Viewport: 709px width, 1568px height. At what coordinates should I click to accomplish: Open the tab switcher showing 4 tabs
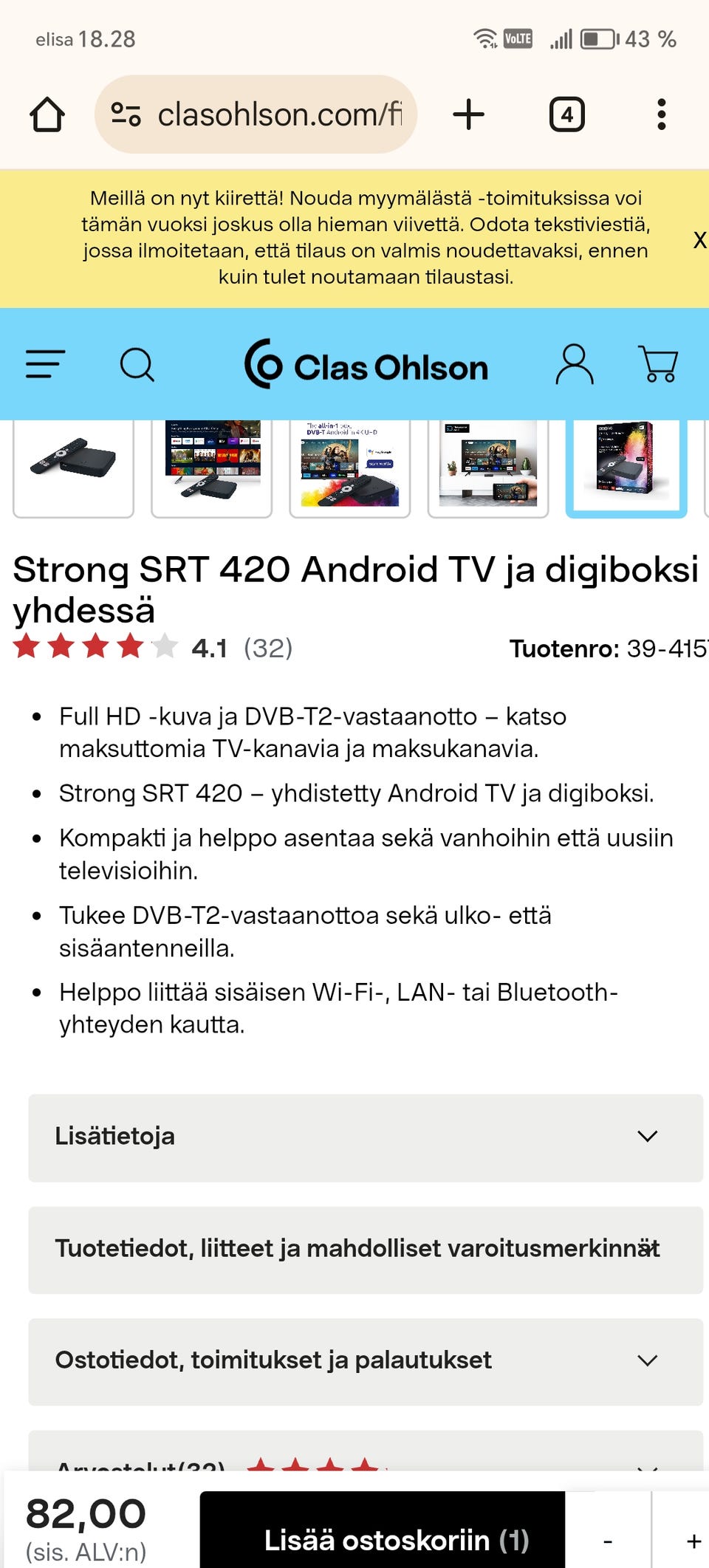[566, 114]
